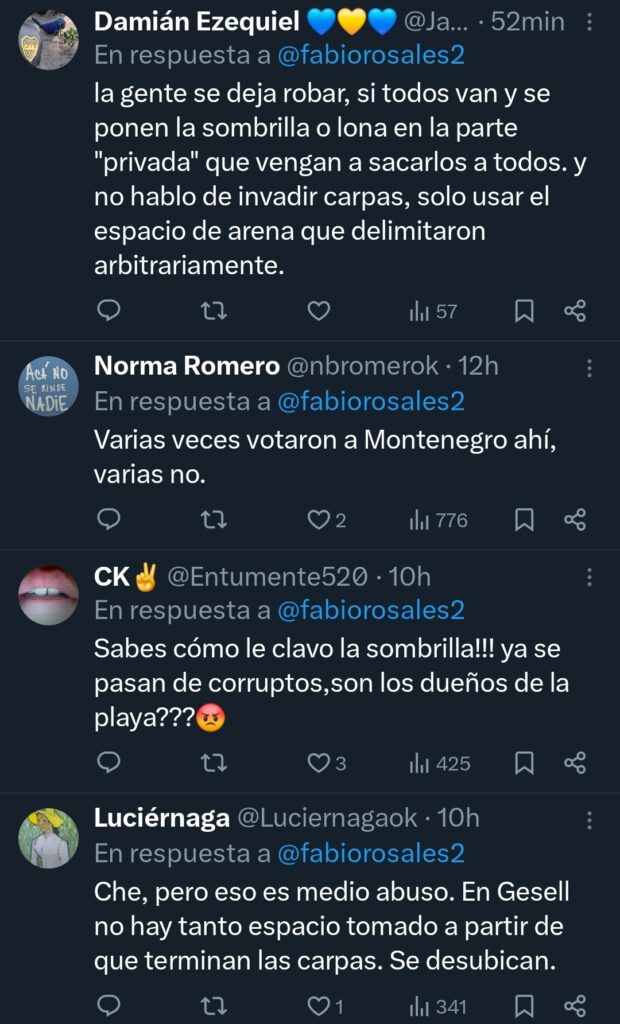
Task: Retweet Luciérnaga's reply
Action: tap(213, 1005)
